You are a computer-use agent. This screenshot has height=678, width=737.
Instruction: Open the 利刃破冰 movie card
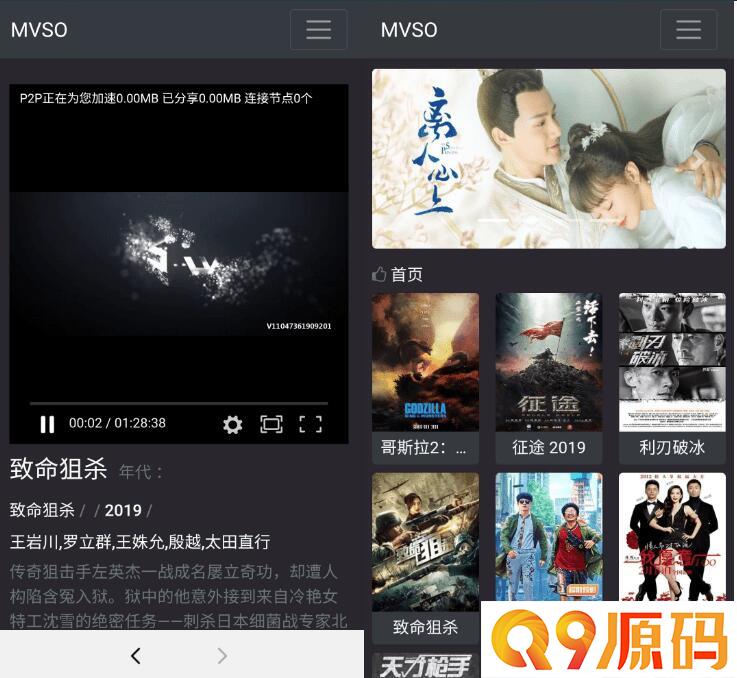tap(671, 375)
